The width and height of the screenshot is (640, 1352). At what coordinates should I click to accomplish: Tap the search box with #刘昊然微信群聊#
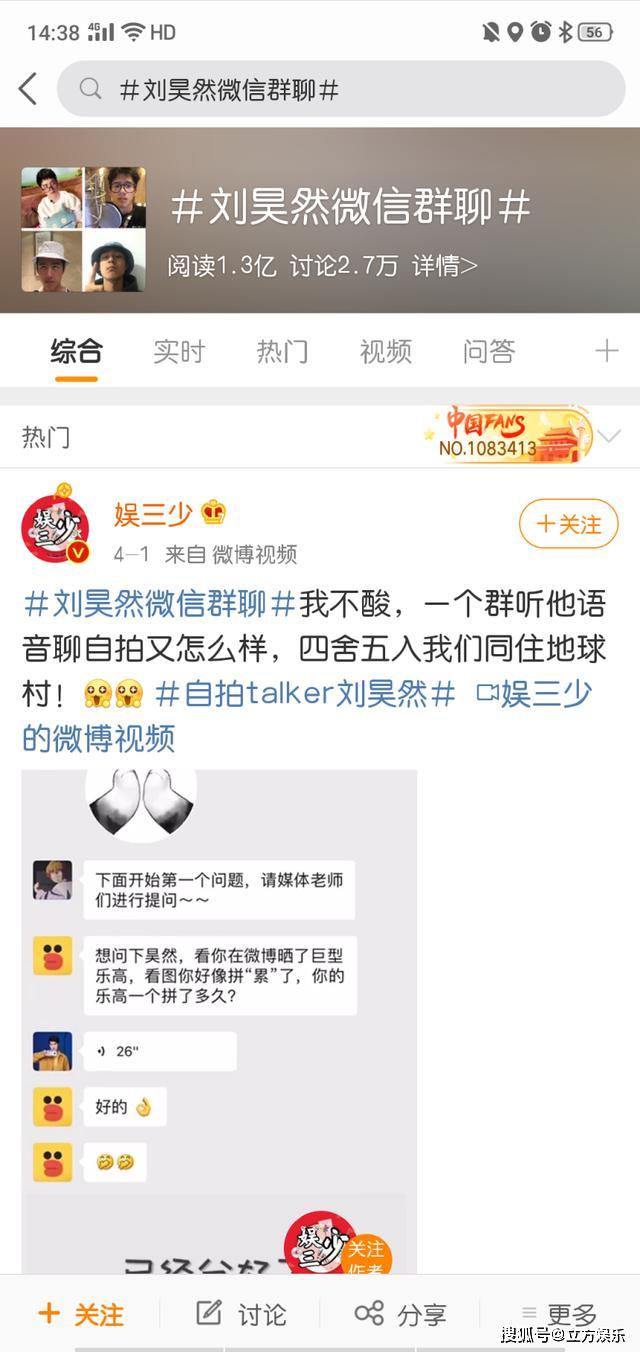coord(341,89)
